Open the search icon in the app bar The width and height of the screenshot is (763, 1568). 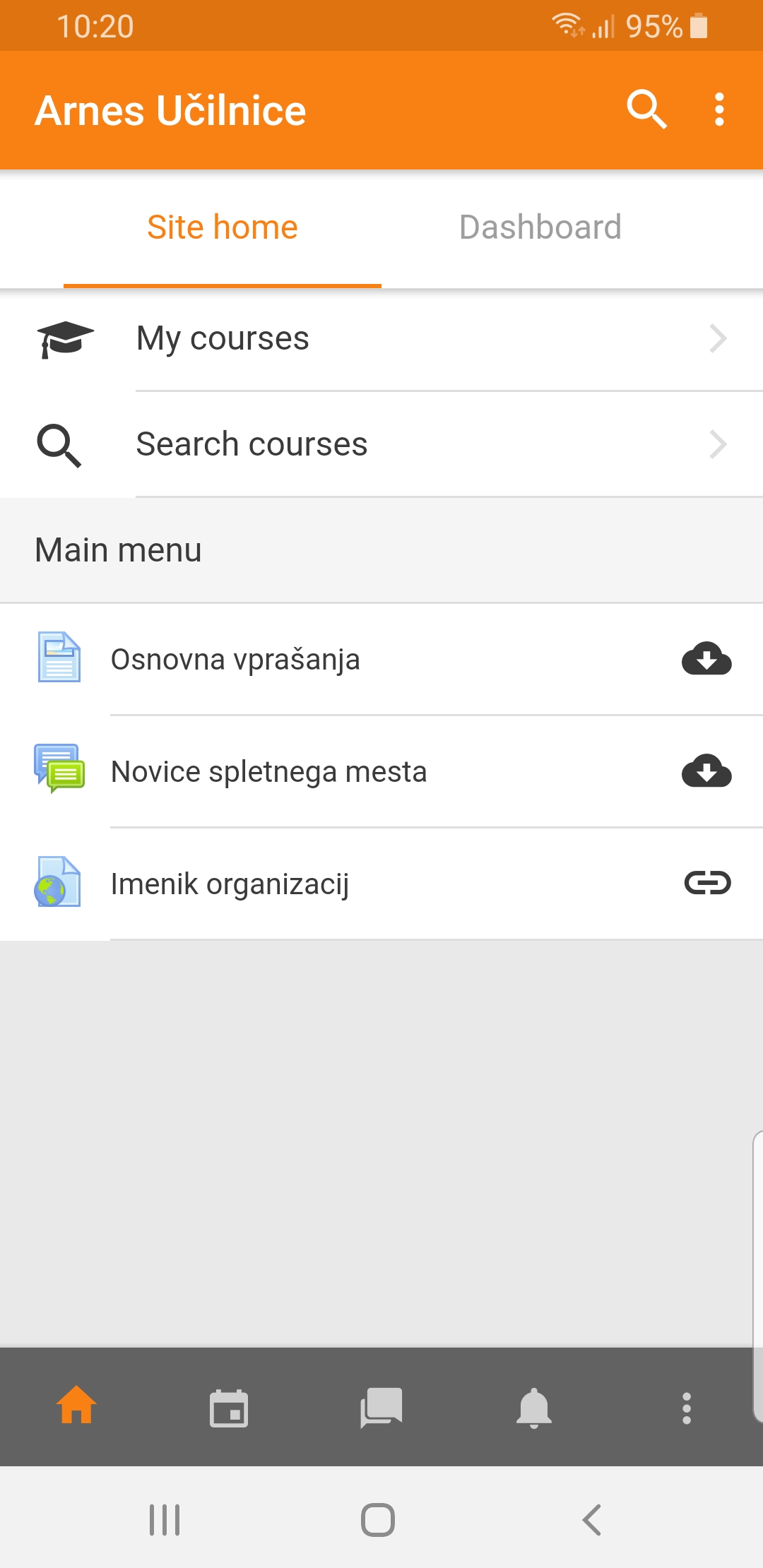click(x=646, y=109)
